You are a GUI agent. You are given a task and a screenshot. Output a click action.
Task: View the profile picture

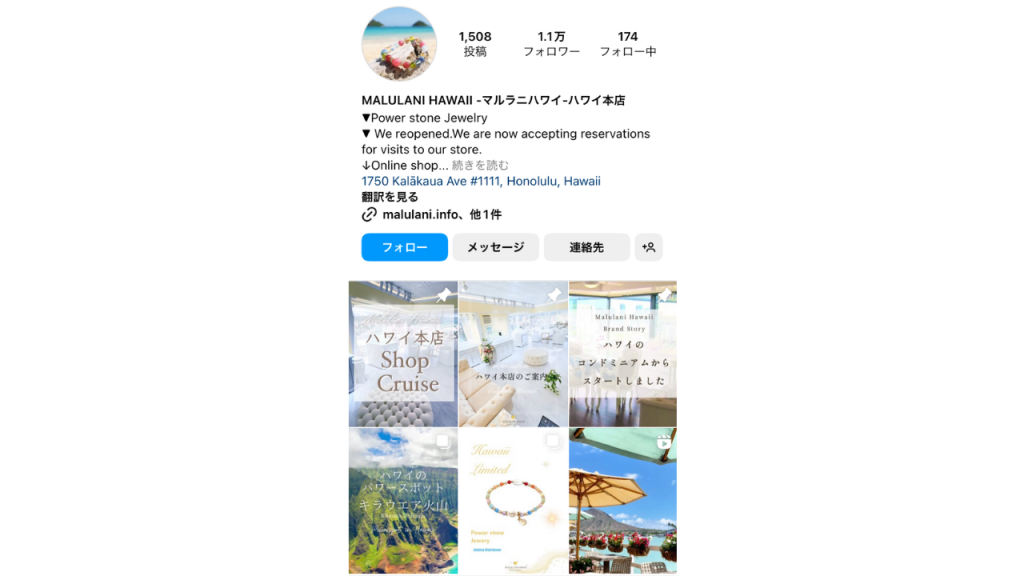click(x=399, y=45)
